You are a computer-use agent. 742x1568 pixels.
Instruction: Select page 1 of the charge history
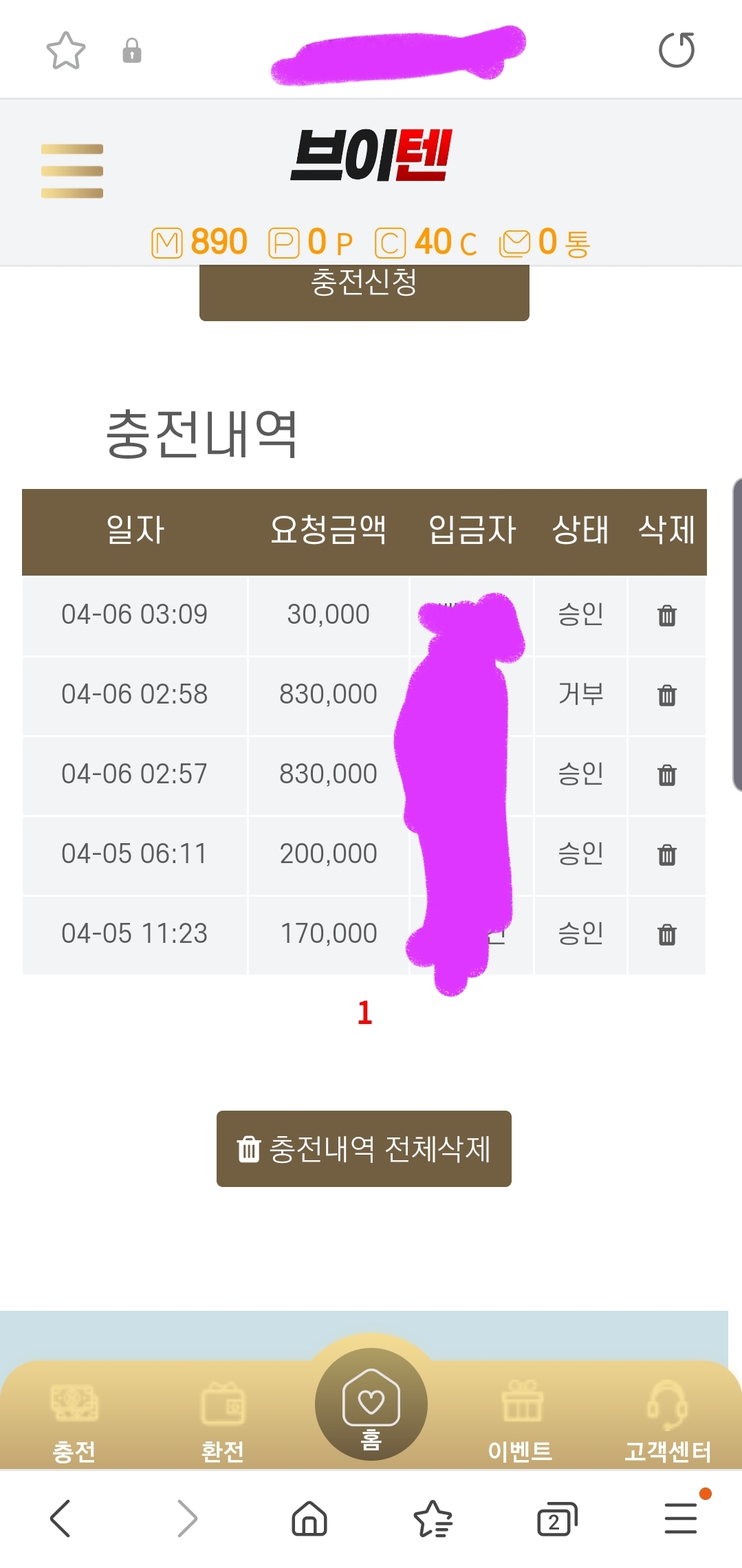(364, 1013)
